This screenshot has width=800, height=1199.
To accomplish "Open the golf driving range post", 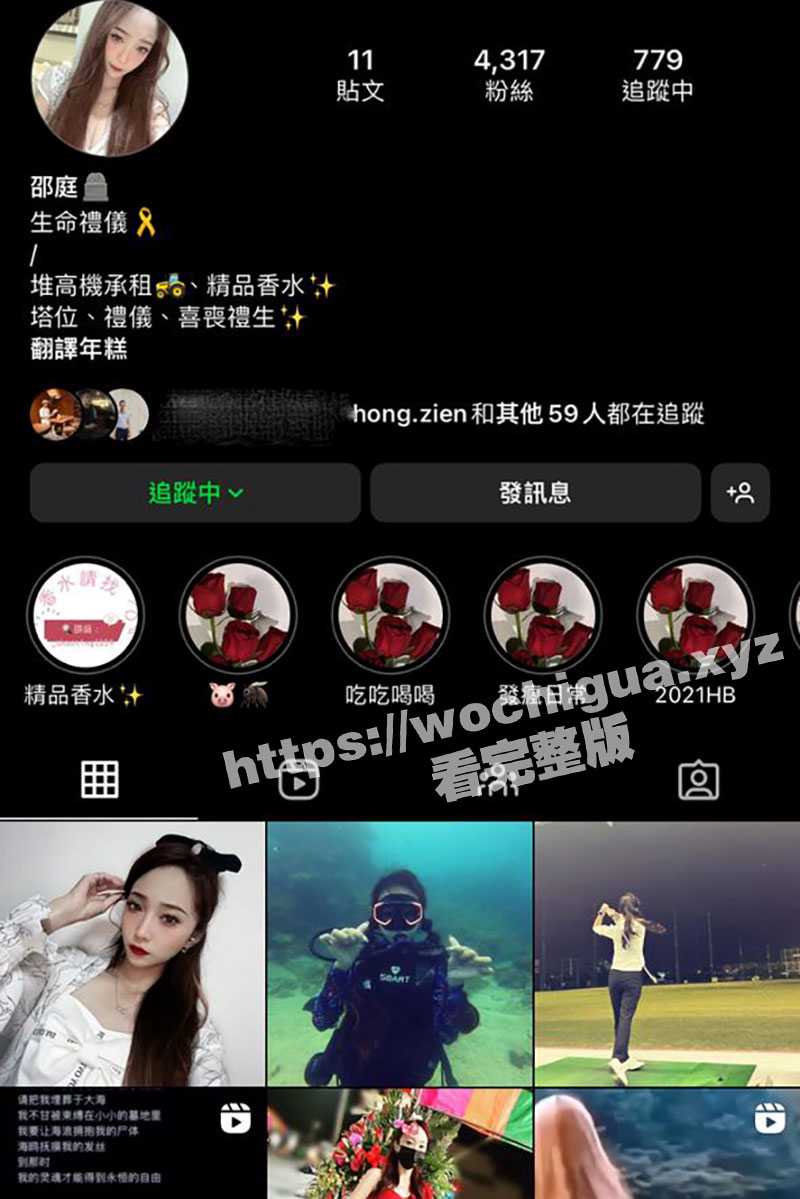I will [667, 953].
